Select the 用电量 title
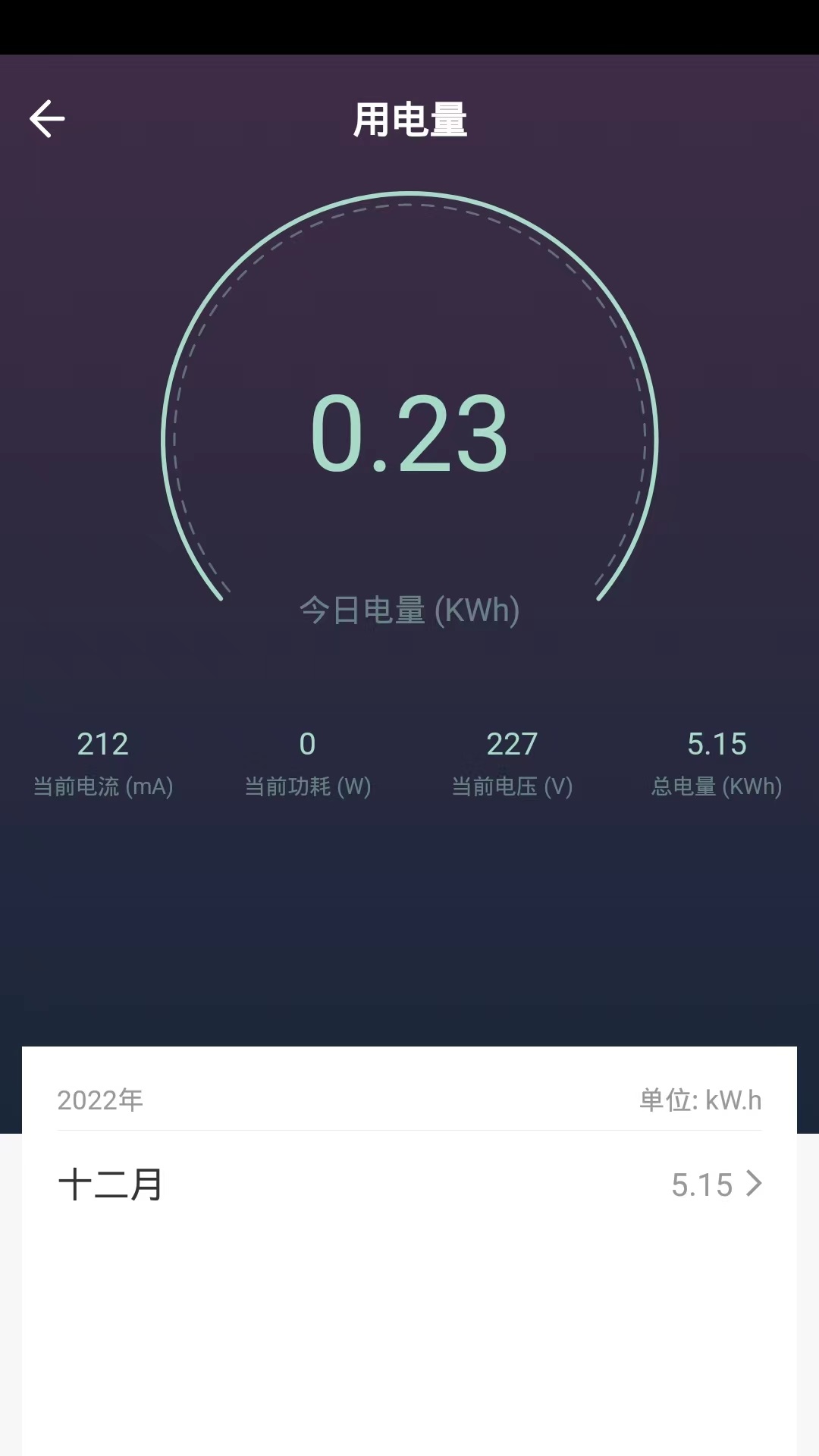The image size is (819, 1456). pos(409,121)
